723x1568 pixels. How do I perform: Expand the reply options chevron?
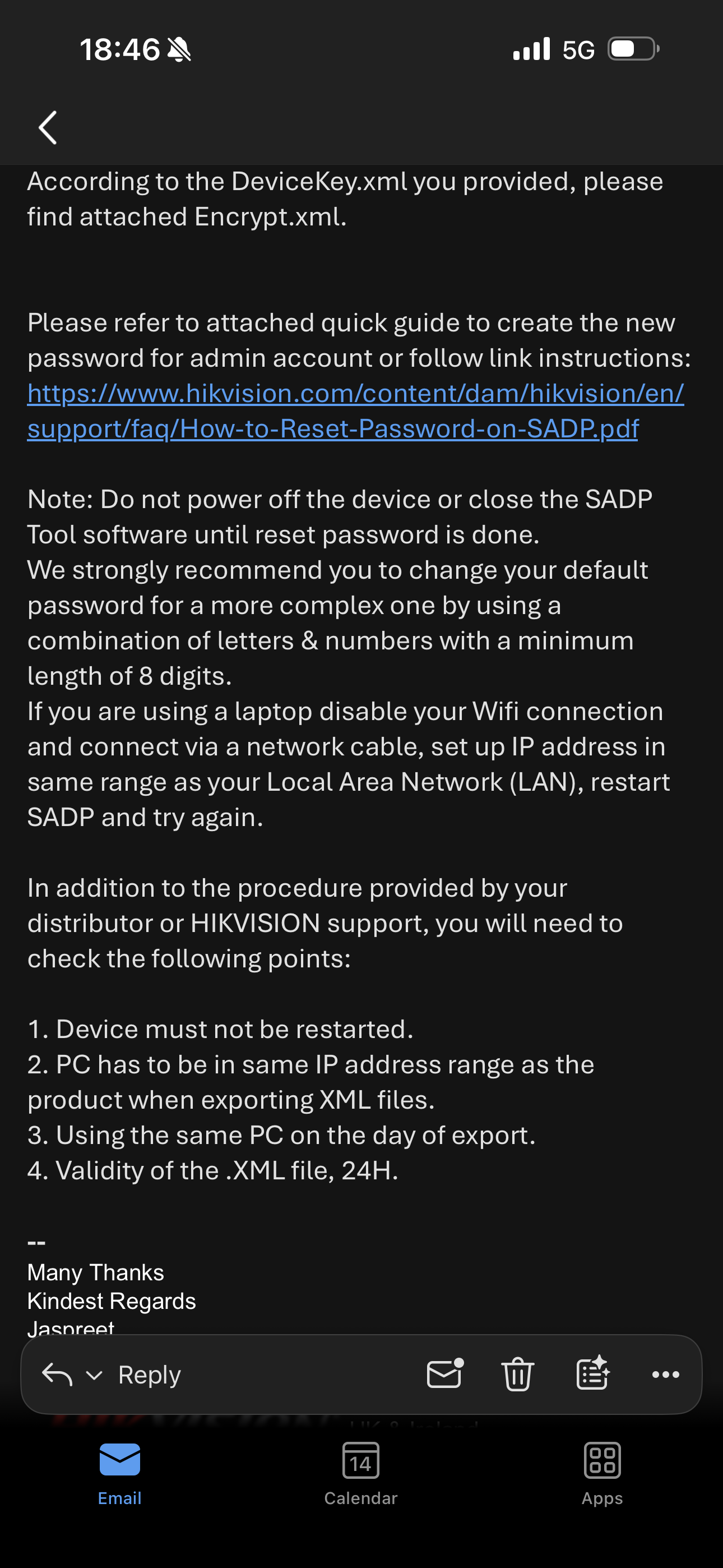pos(94,1375)
